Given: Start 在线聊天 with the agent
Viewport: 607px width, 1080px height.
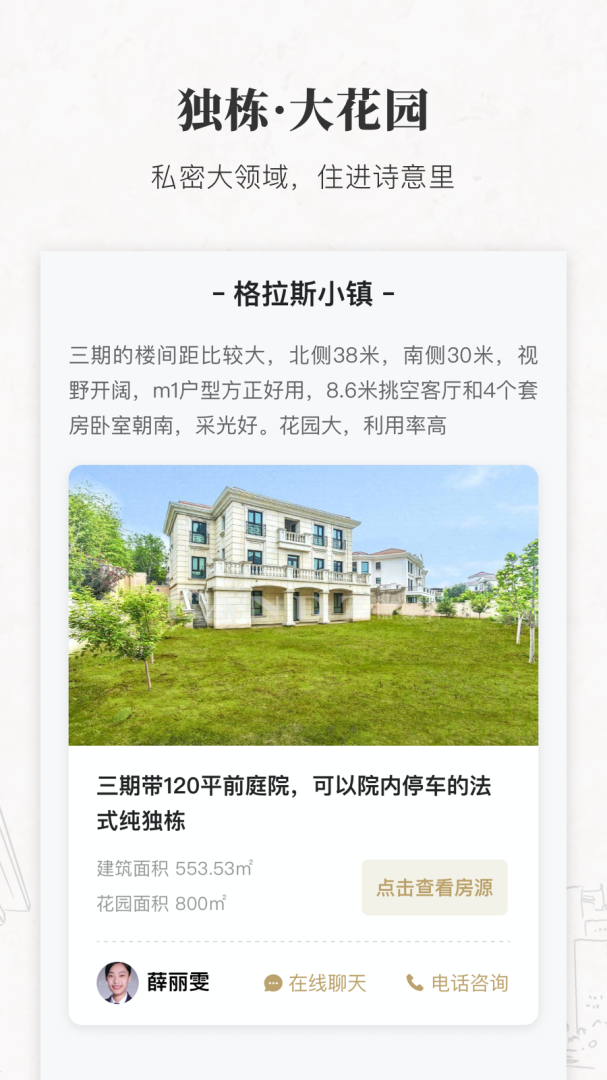Looking at the screenshot, I should tap(315, 983).
